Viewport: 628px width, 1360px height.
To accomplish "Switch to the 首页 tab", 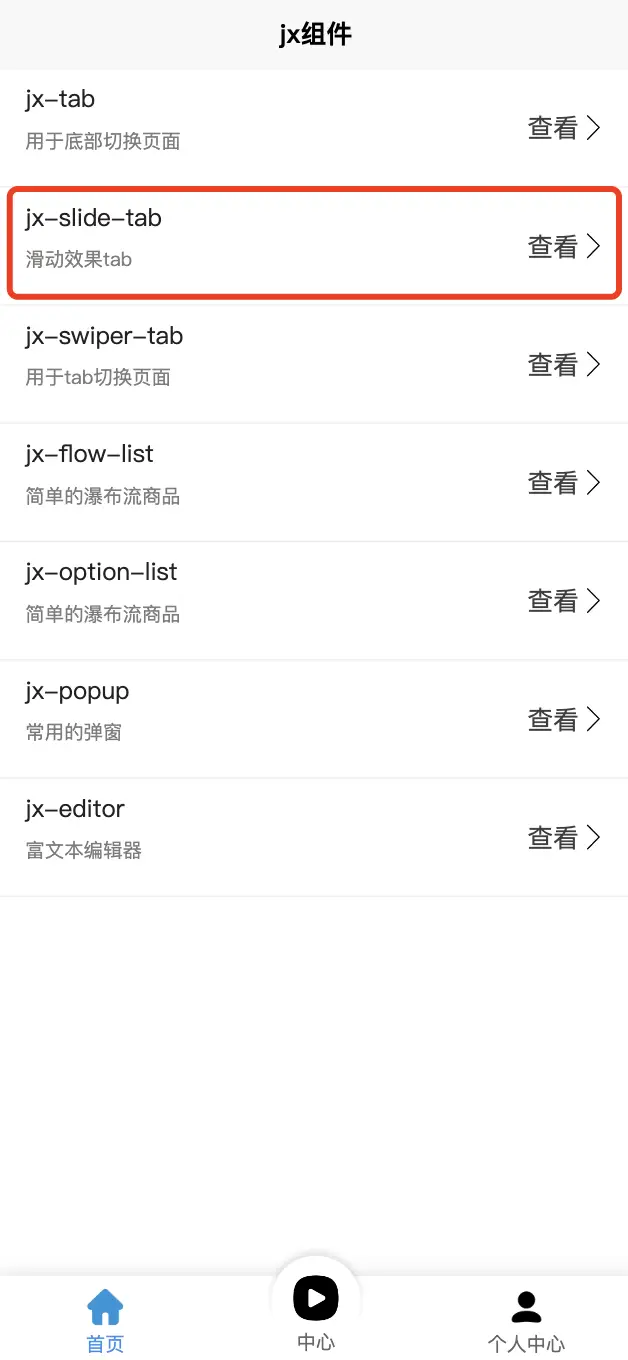I will tap(105, 1320).
